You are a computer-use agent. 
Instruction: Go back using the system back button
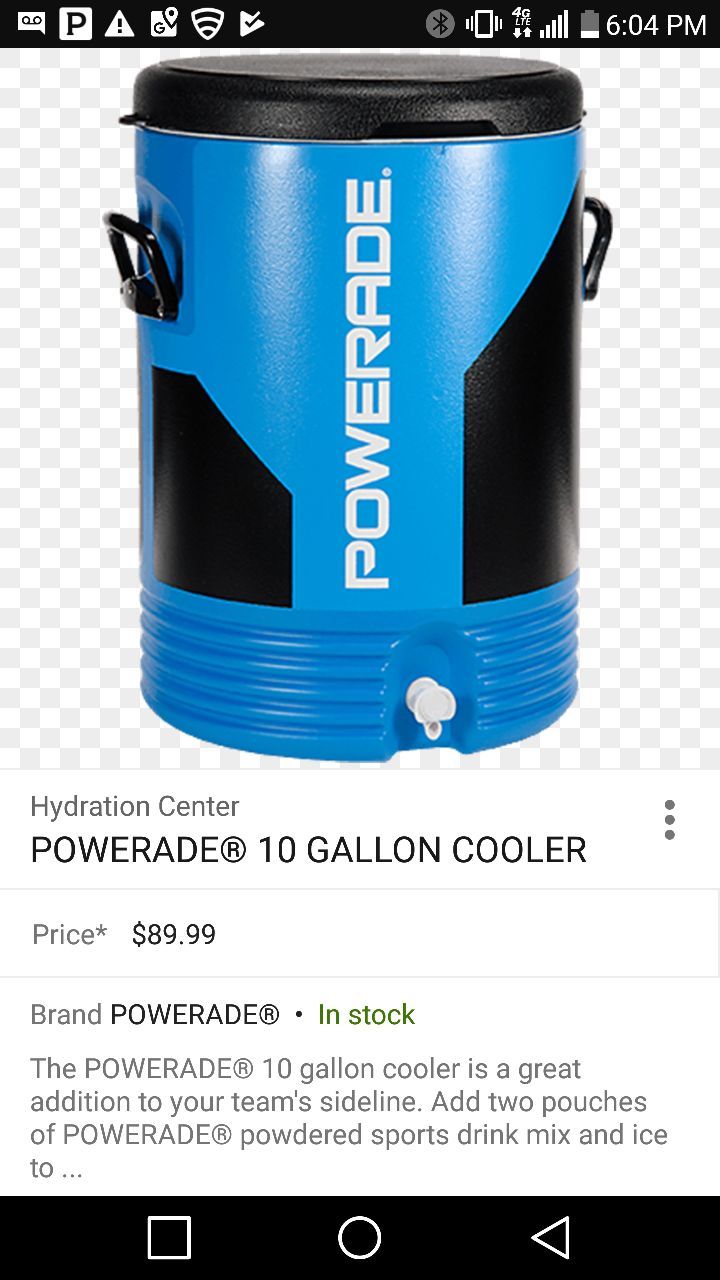pyautogui.click(x=551, y=1238)
